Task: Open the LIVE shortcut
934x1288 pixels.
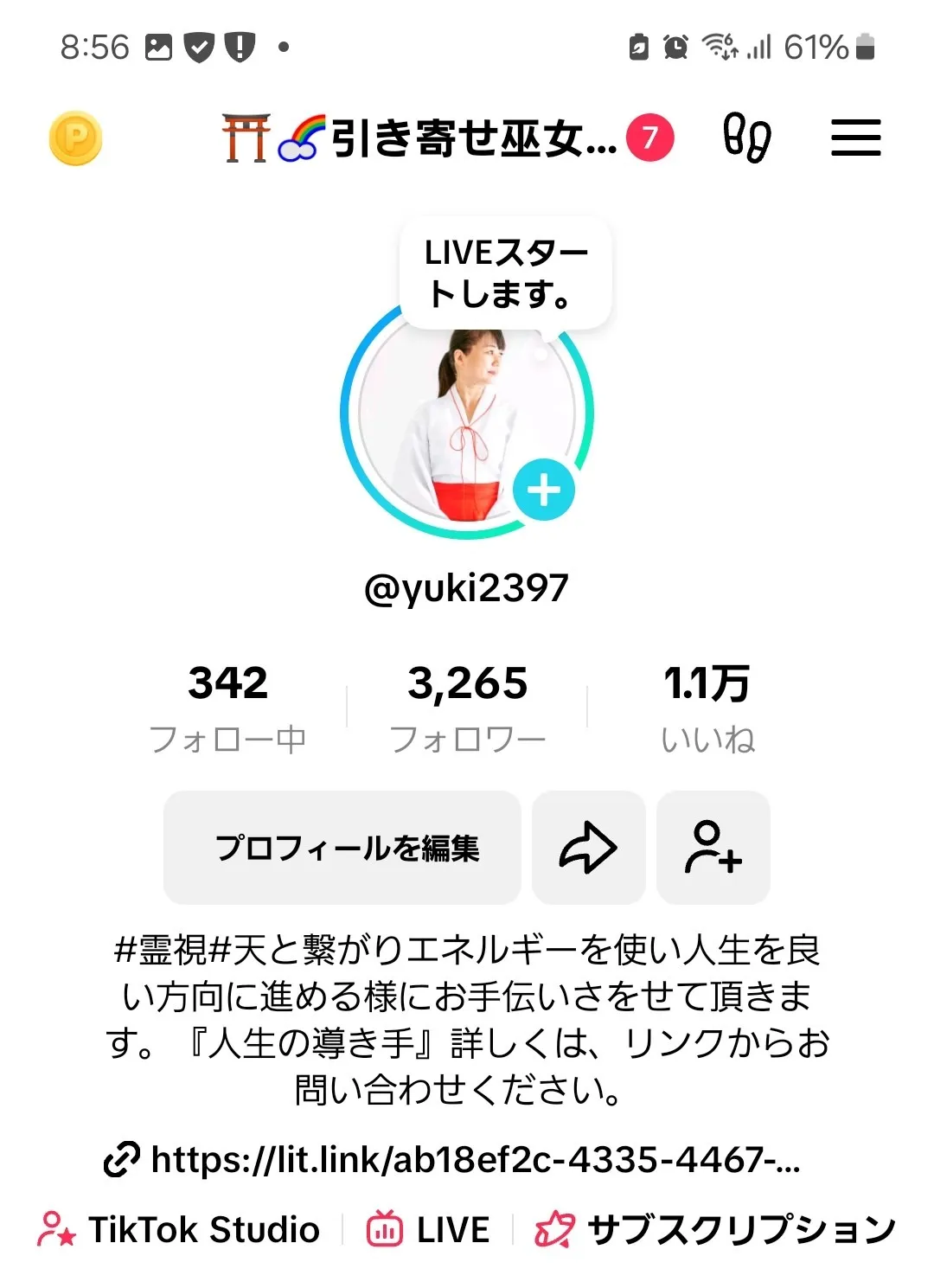Action: pos(428,1229)
